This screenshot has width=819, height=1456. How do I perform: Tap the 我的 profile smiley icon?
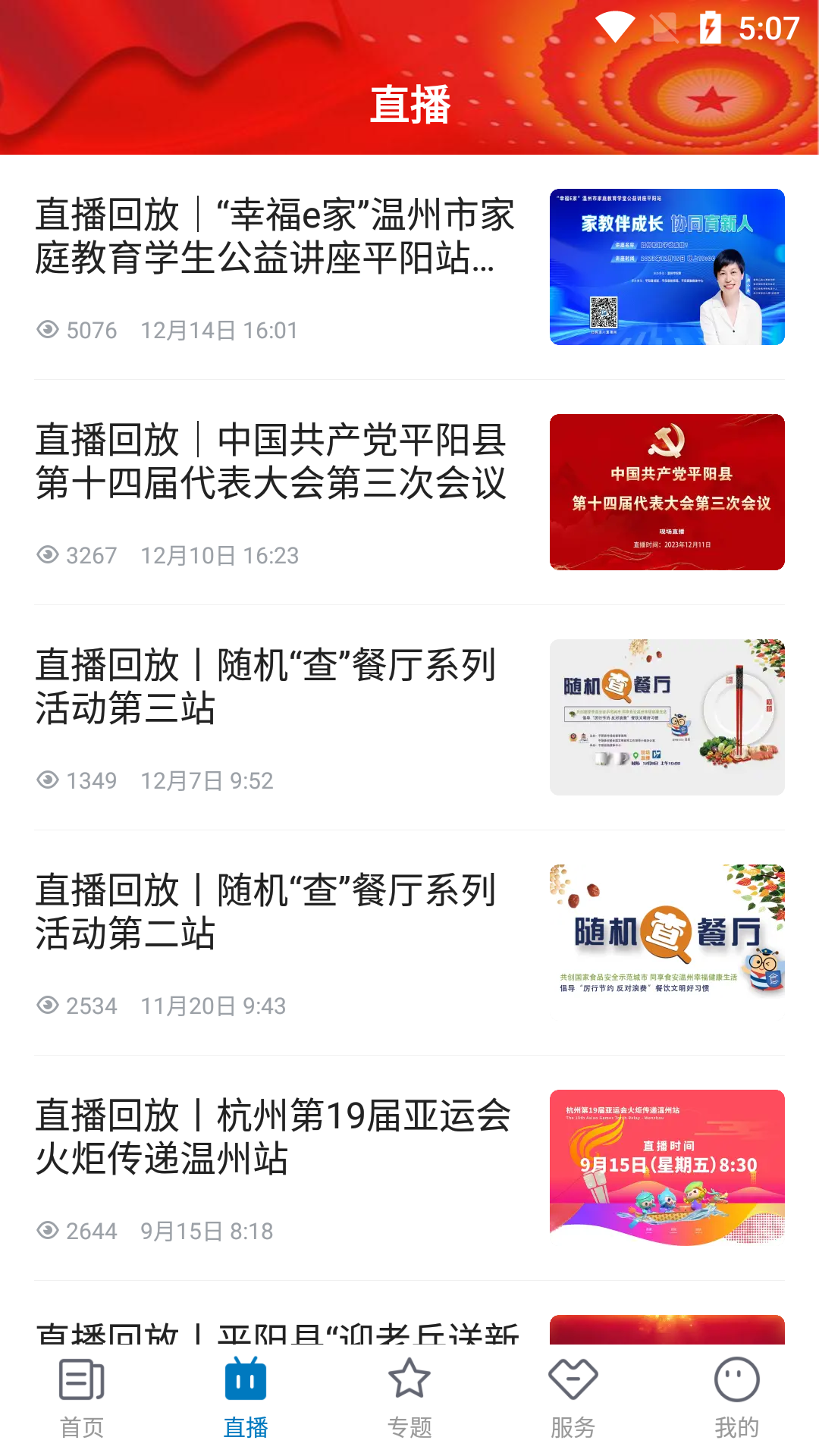736,1382
